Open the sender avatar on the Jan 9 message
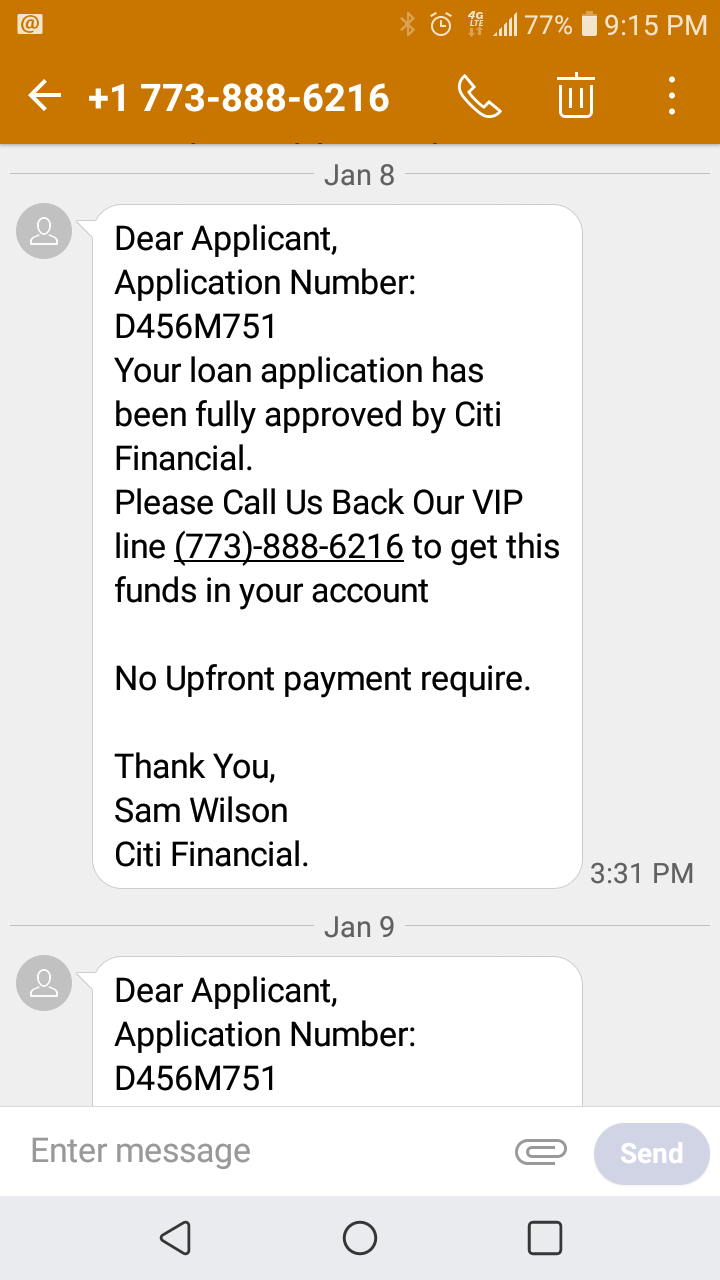The image size is (720, 1280). click(44, 984)
